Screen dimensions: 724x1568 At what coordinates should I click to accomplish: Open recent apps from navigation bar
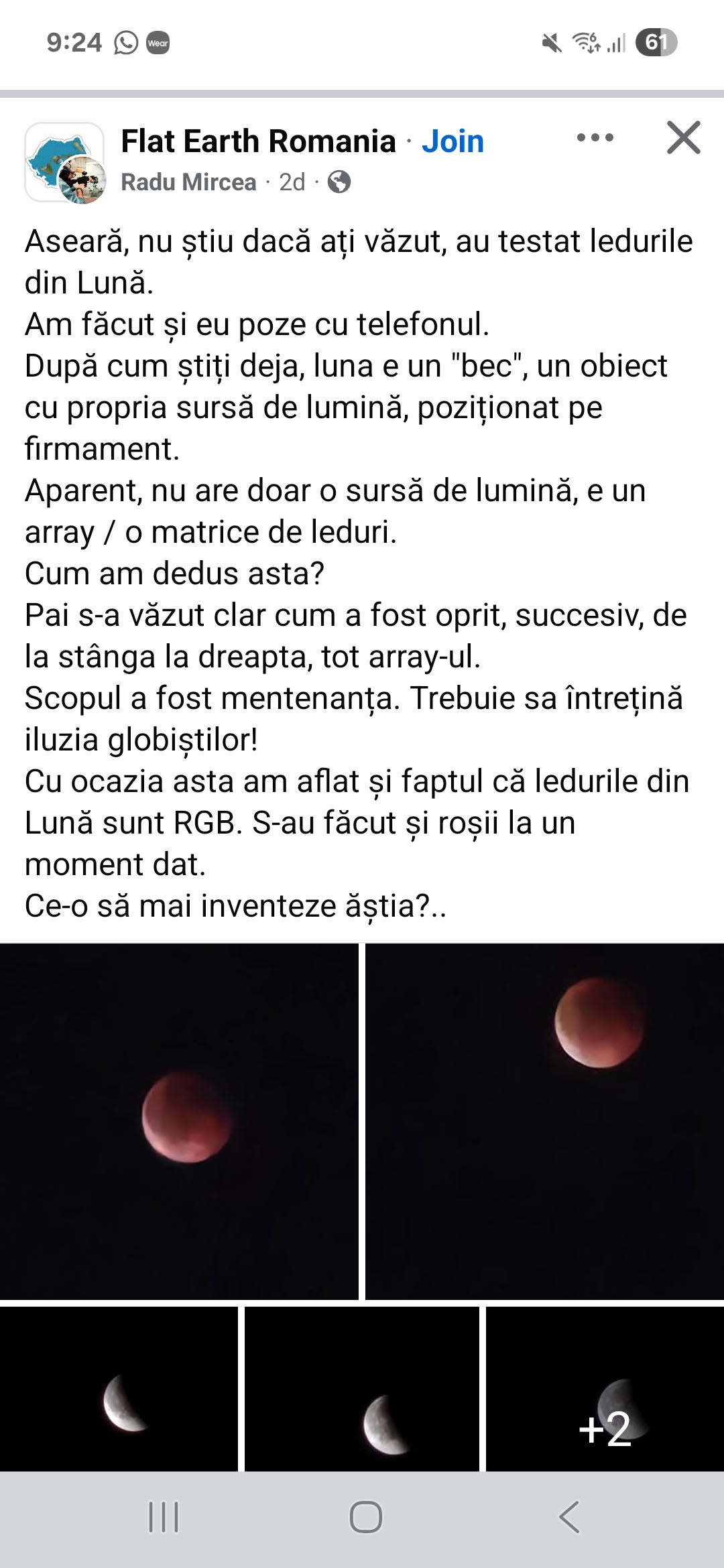(164, 1517)
